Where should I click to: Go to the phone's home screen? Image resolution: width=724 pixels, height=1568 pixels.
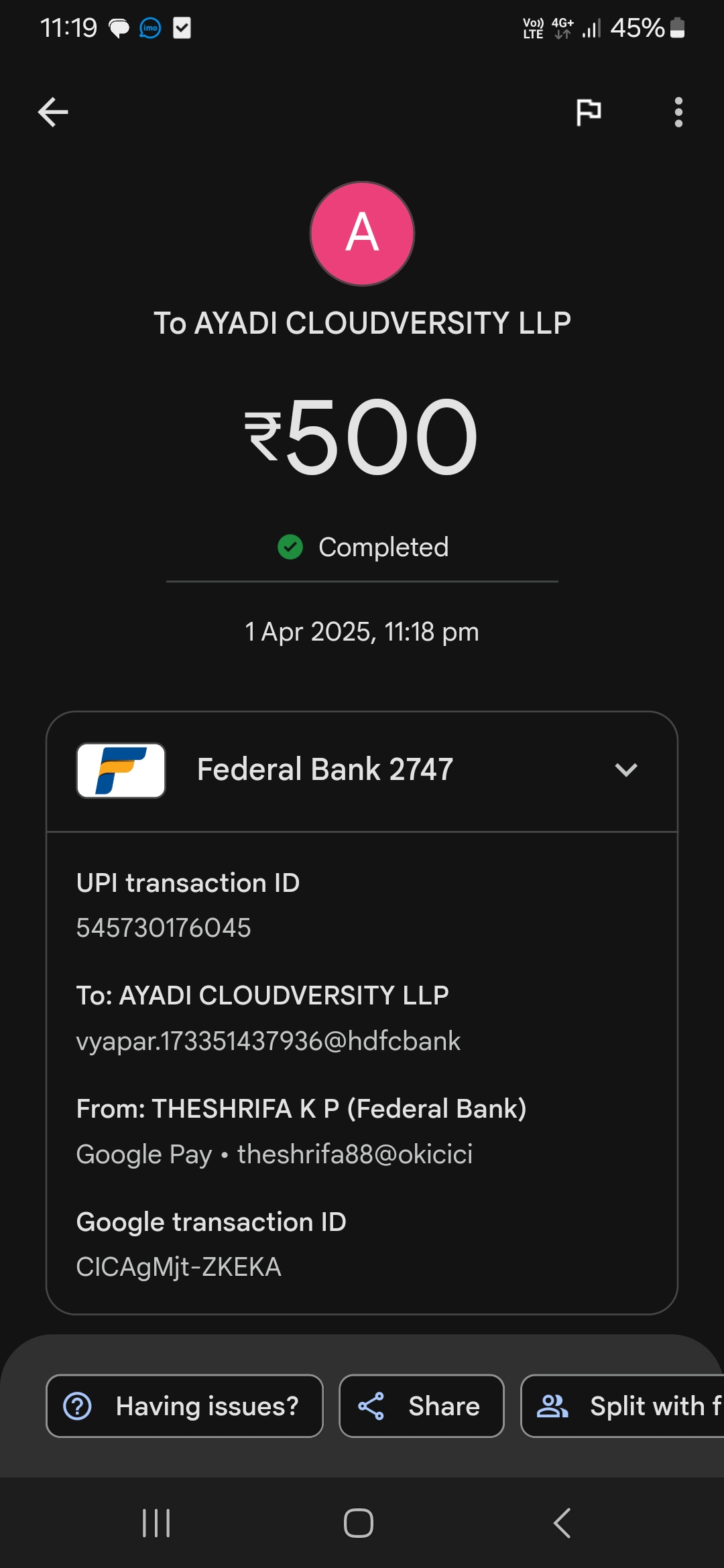coord(359,1523)
